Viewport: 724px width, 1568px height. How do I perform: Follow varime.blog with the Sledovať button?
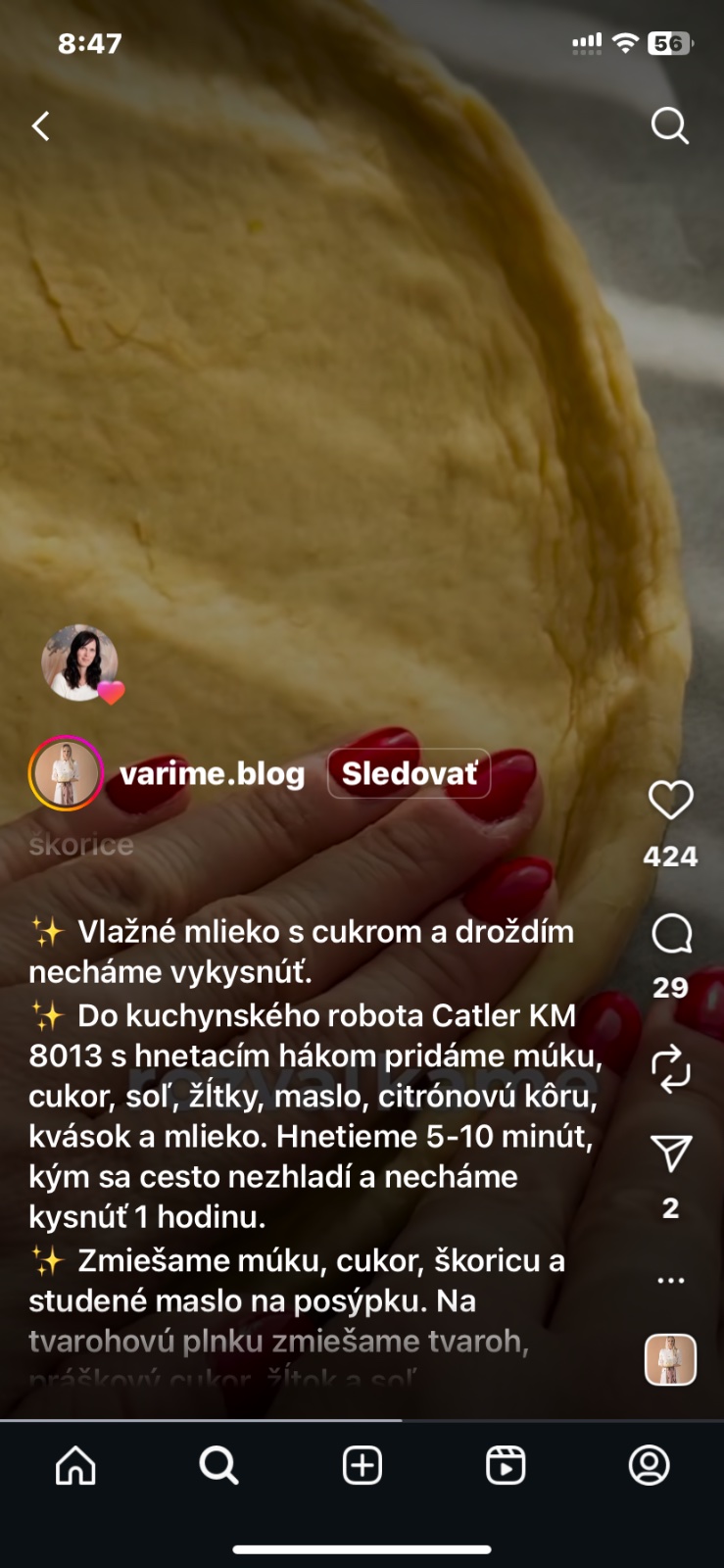(x=409, y=773)
